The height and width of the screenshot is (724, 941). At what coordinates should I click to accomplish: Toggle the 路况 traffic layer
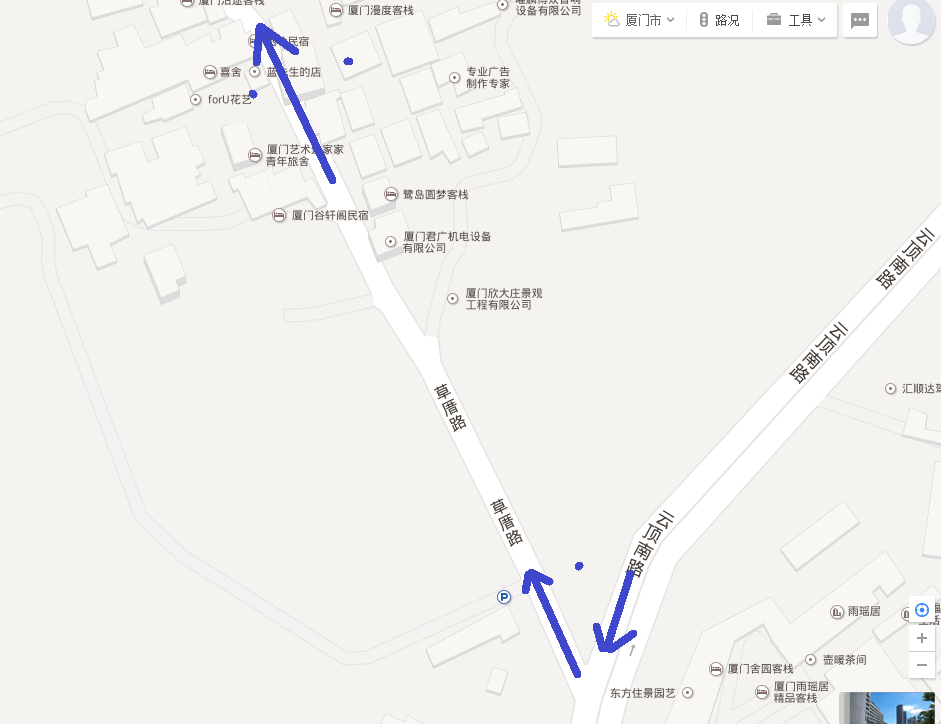pos(718,20)
